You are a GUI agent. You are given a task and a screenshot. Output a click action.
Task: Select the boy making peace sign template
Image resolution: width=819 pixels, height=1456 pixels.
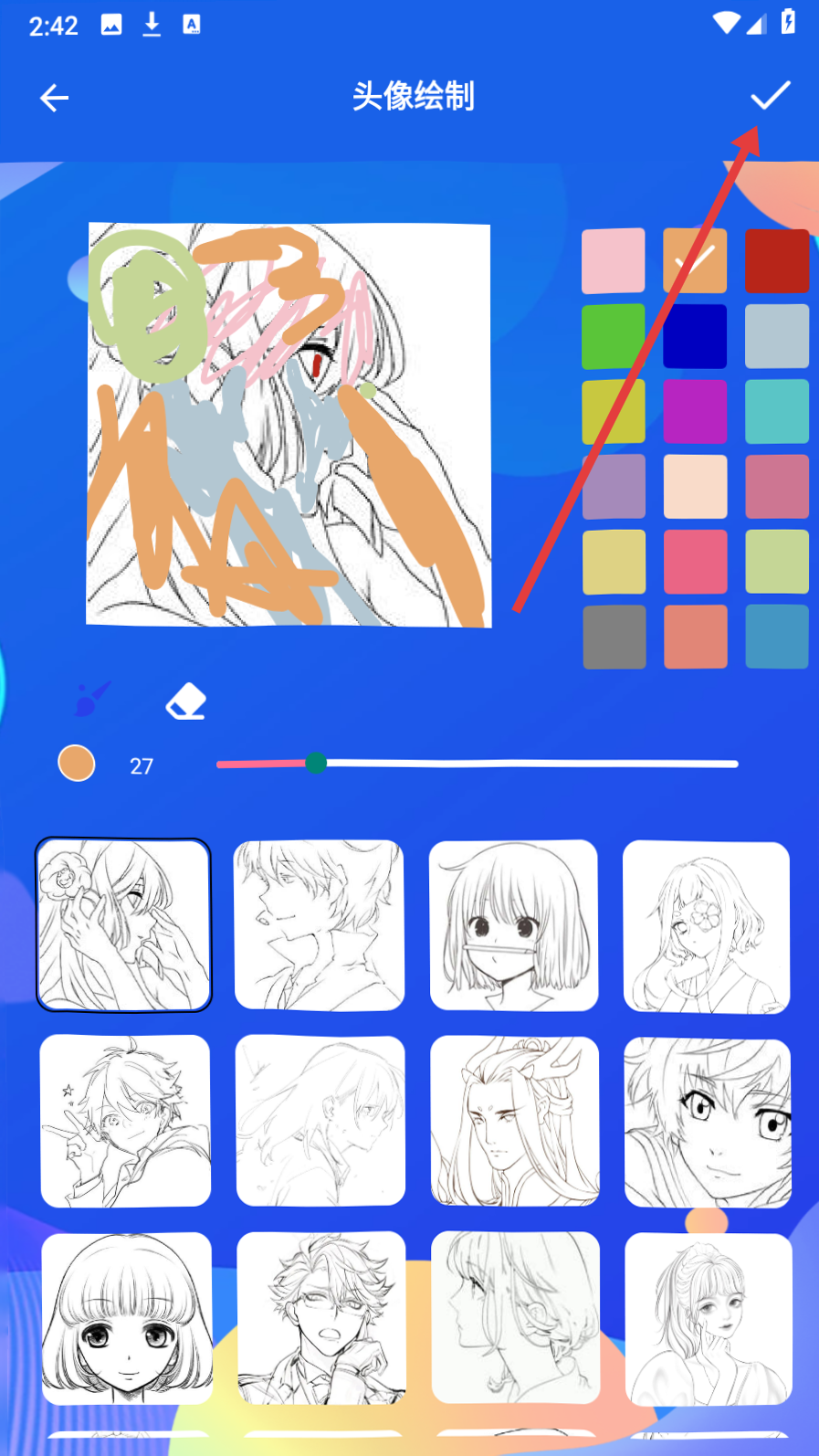(125, 1121)
